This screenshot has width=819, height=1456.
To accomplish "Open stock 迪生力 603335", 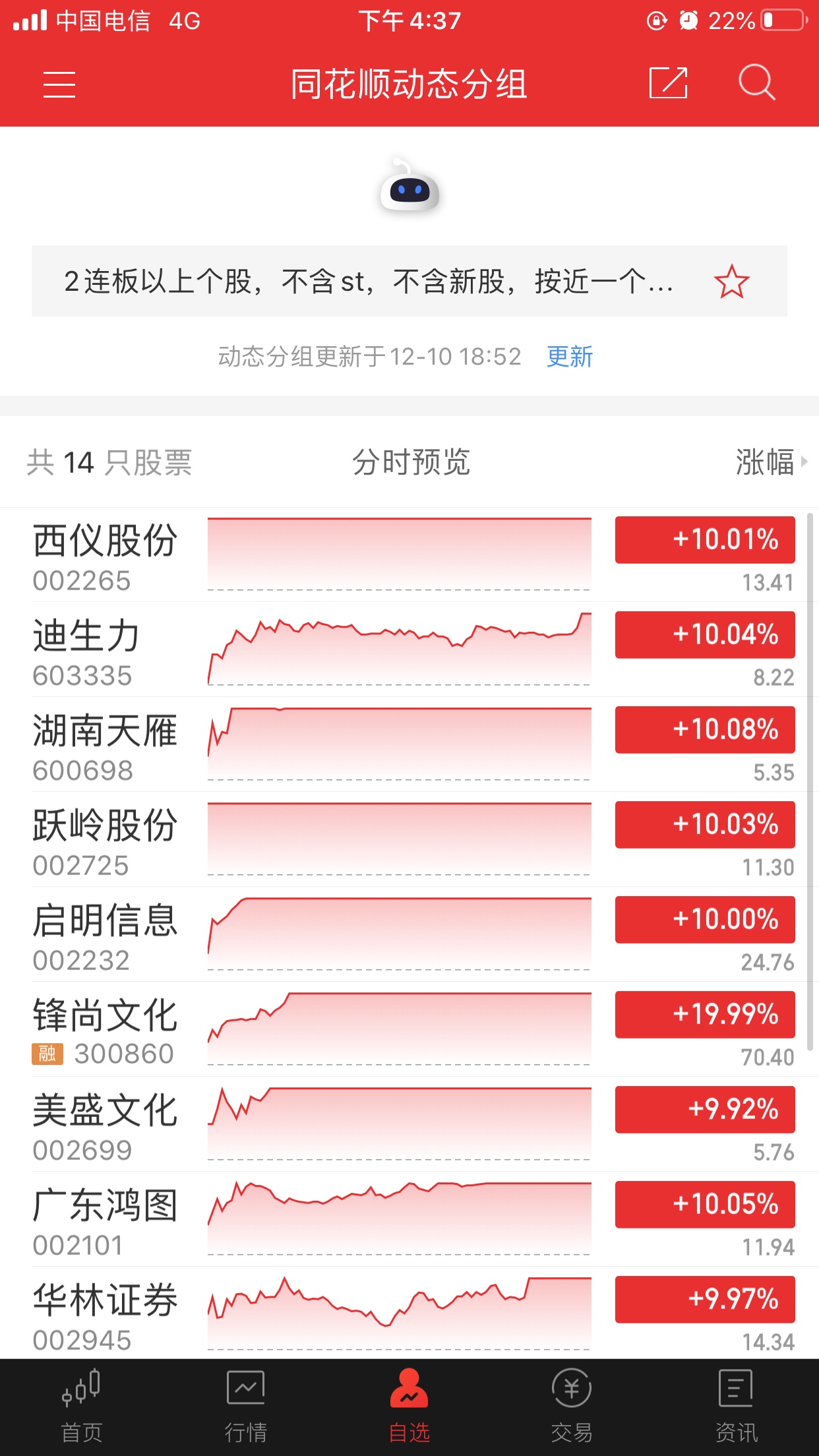I will [409, 650].
